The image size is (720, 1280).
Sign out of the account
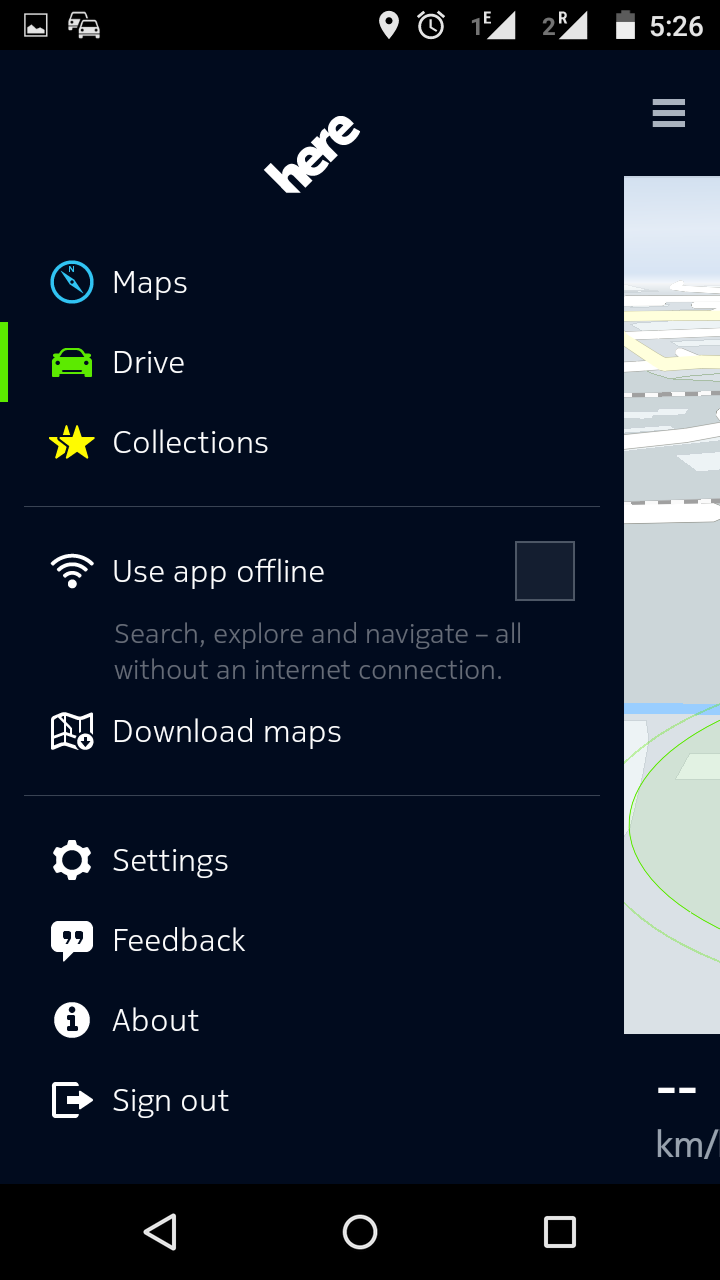[x=170, y=1101]
